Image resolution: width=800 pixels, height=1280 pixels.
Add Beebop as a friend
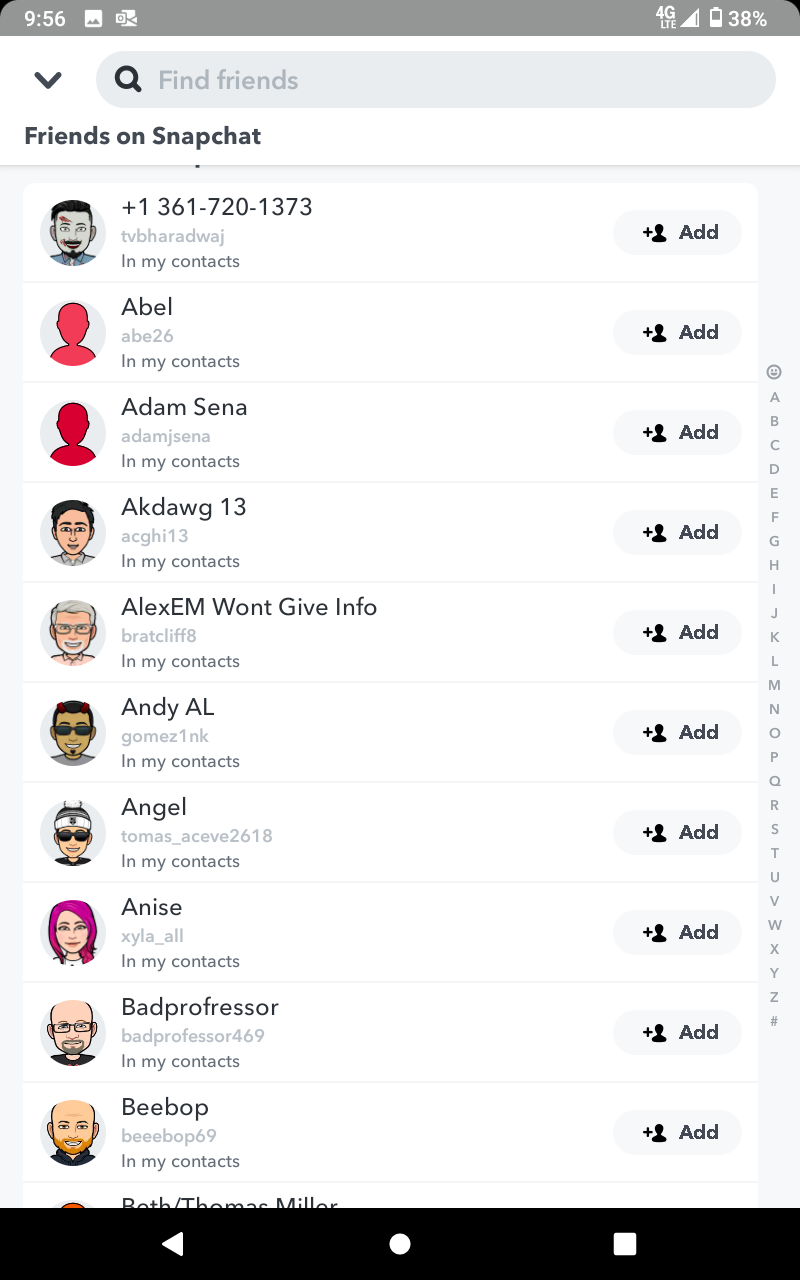coord(678,1132)
